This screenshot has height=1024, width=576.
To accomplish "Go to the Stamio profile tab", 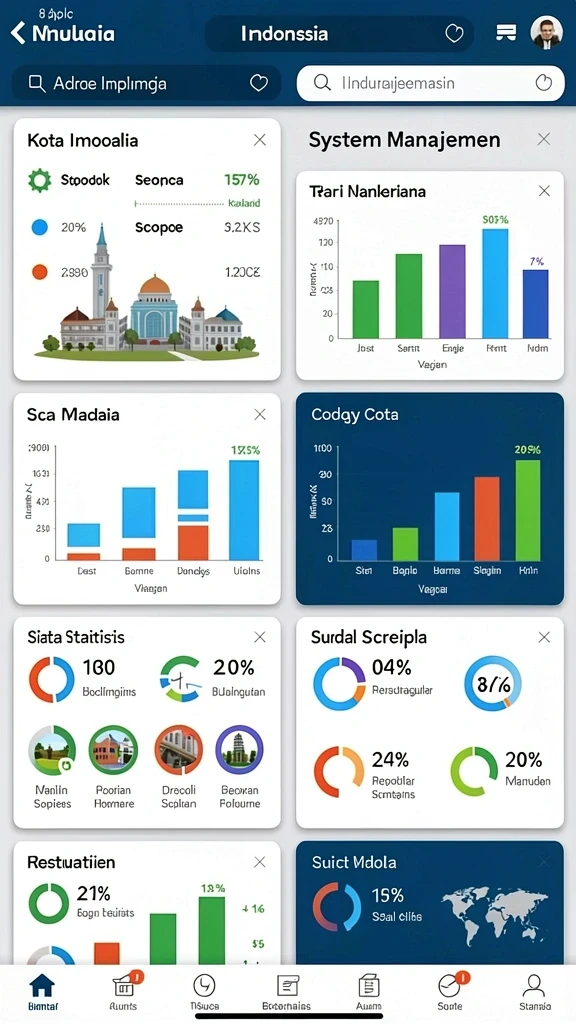I will 534,991.
